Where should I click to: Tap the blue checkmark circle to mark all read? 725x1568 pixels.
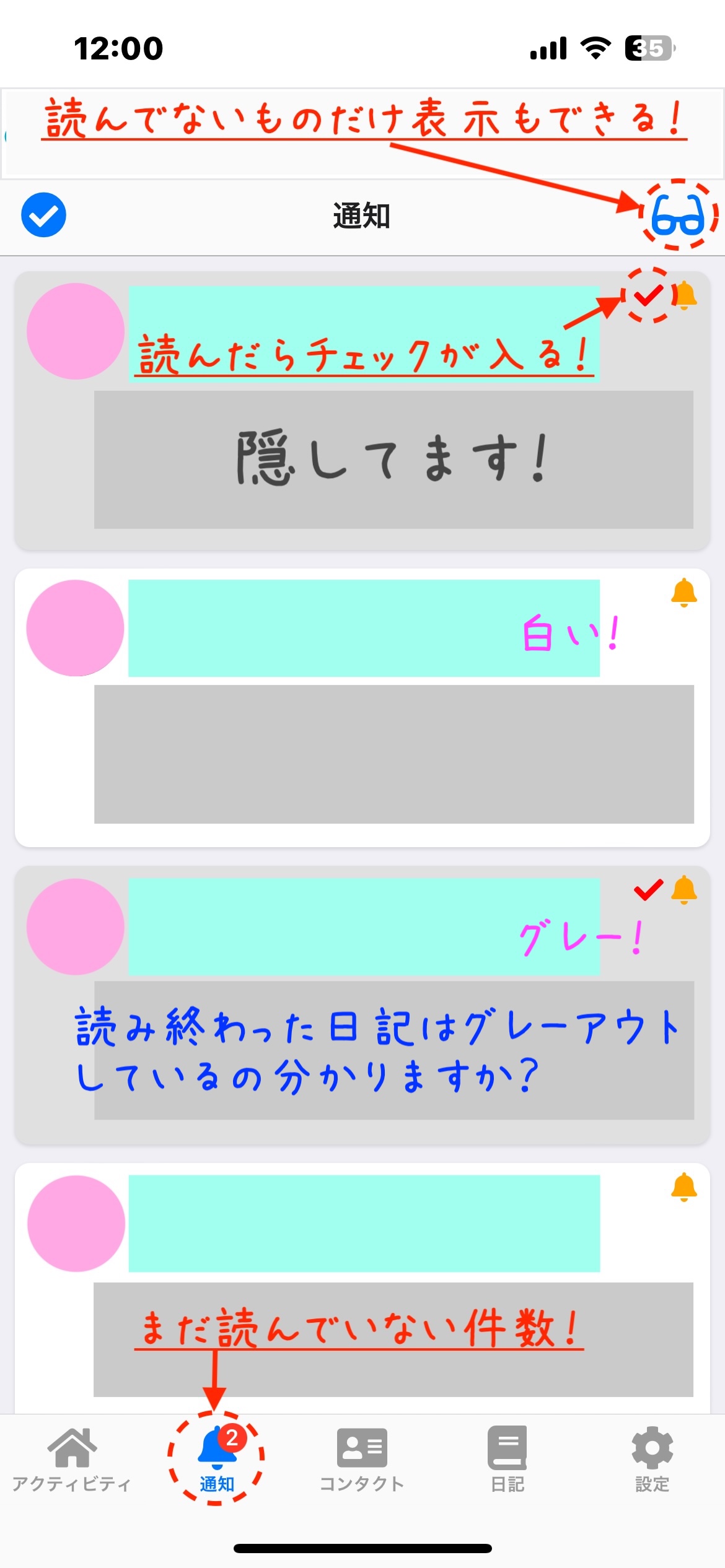click(x=43, y=215)
